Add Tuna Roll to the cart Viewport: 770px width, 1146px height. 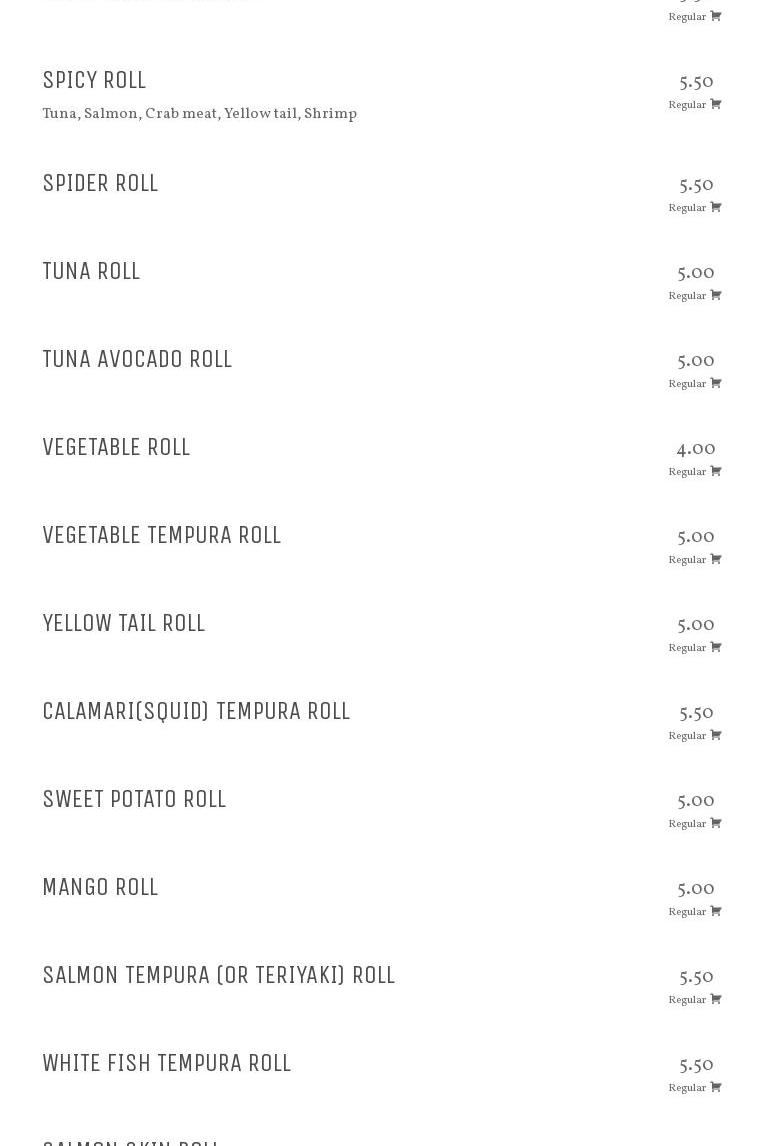coord(715,295)
